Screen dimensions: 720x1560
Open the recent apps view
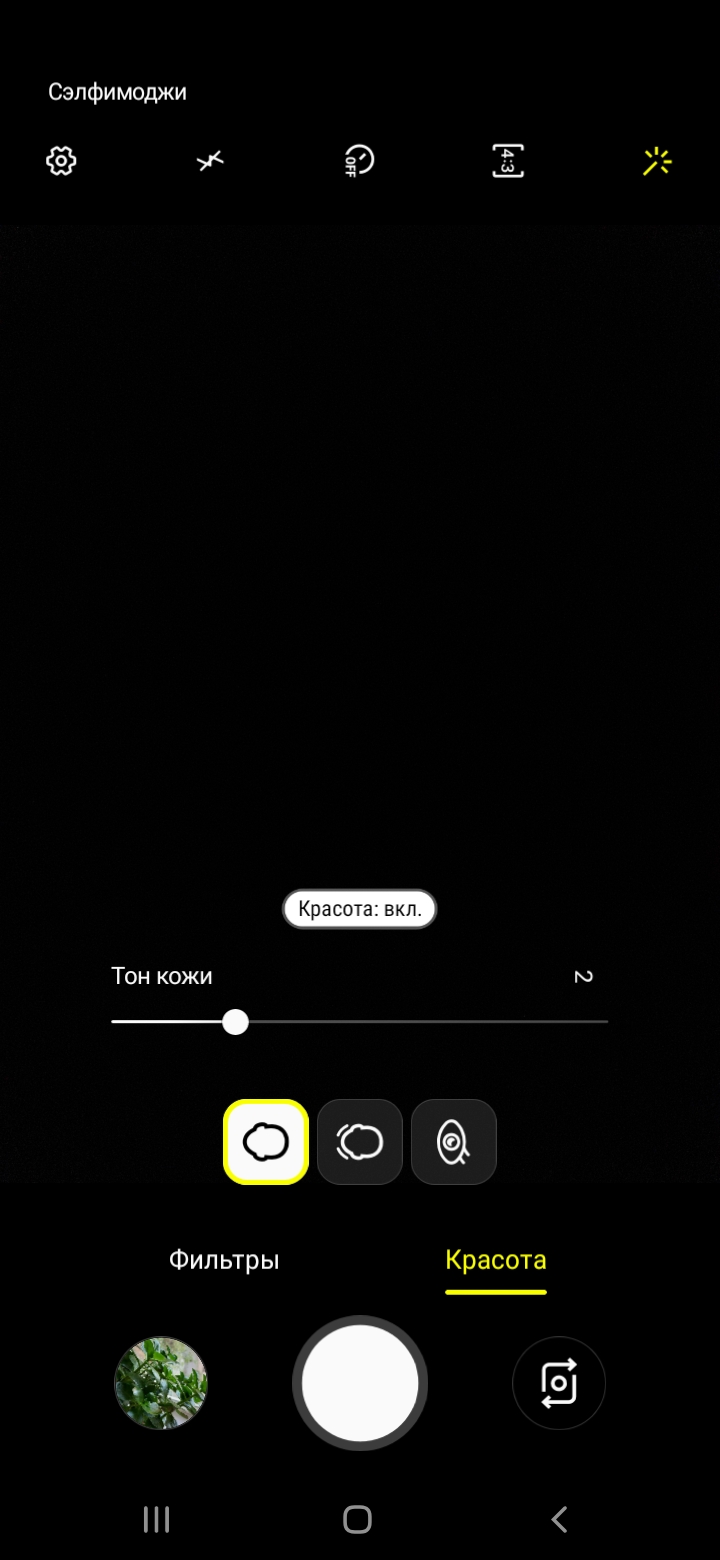tap(157, 1520)
